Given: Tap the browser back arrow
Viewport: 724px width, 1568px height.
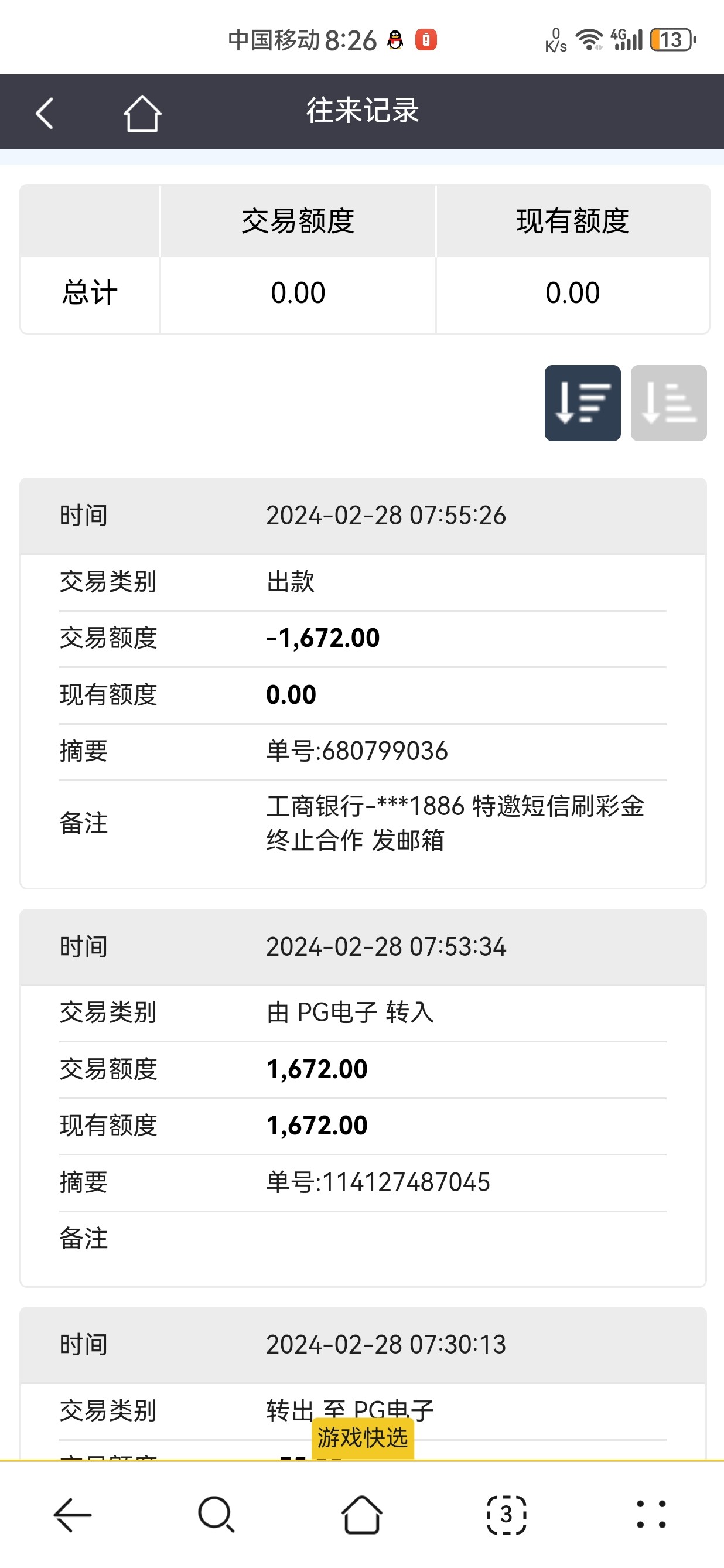Looking at the screenshot, I should 73,1515.
